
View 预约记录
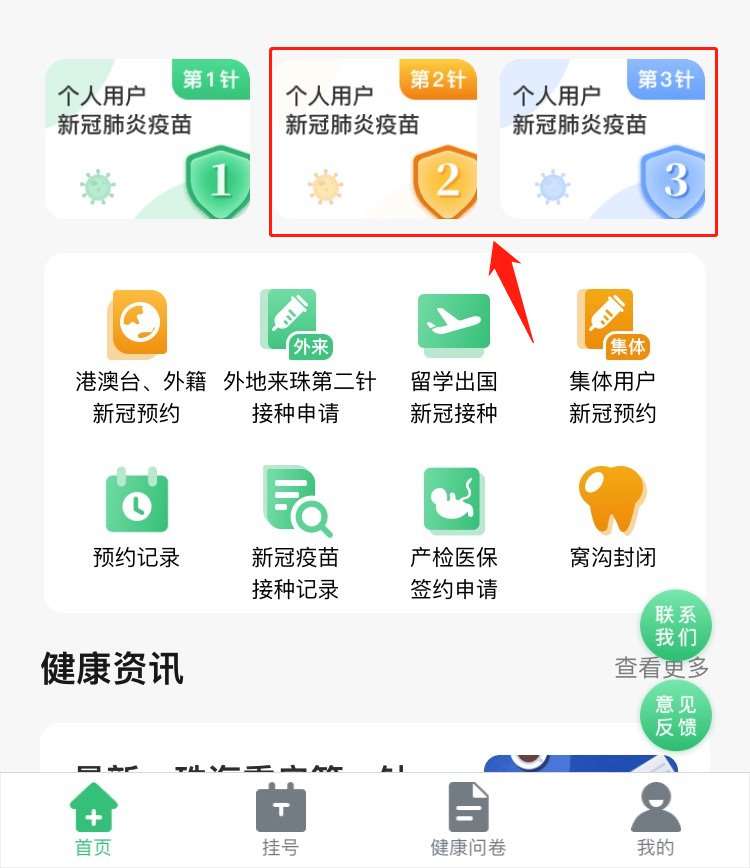(x=137, y=516)
